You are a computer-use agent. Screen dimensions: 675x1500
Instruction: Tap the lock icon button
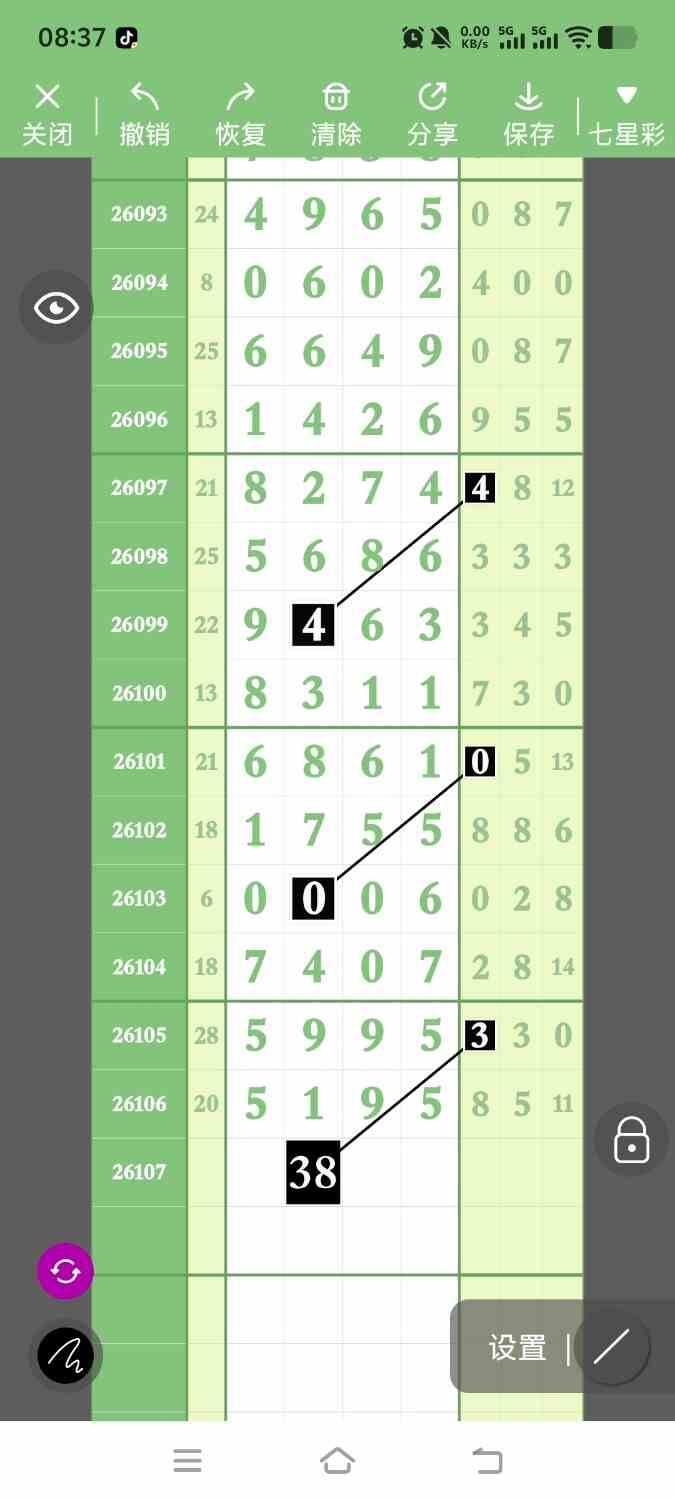pyautogui.click(x=631, y=1139)
